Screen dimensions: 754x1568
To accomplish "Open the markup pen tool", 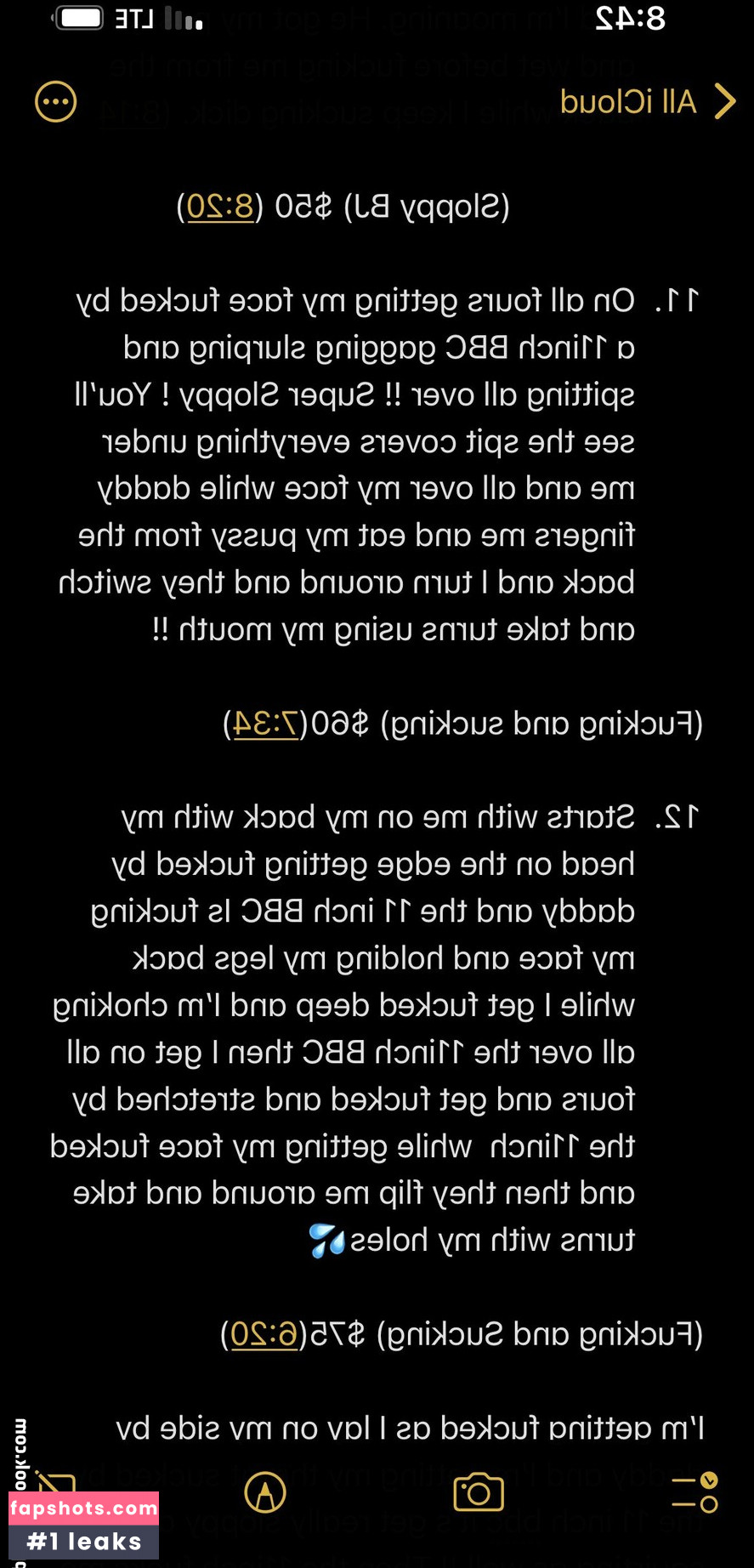I will coord(265,1493).
